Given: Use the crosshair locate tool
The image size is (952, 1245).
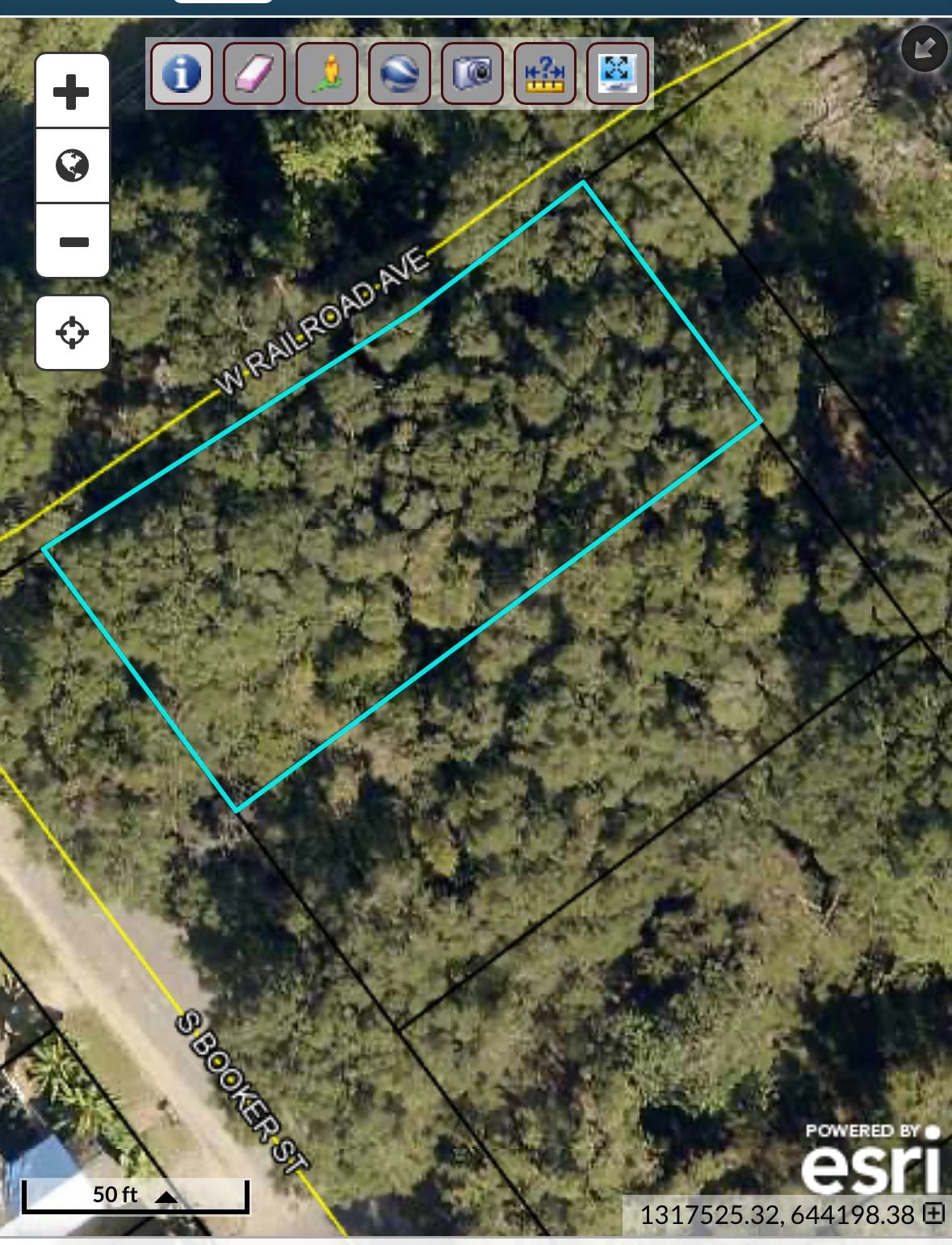Looking at the screenshot, I should [x=72, y=333].
